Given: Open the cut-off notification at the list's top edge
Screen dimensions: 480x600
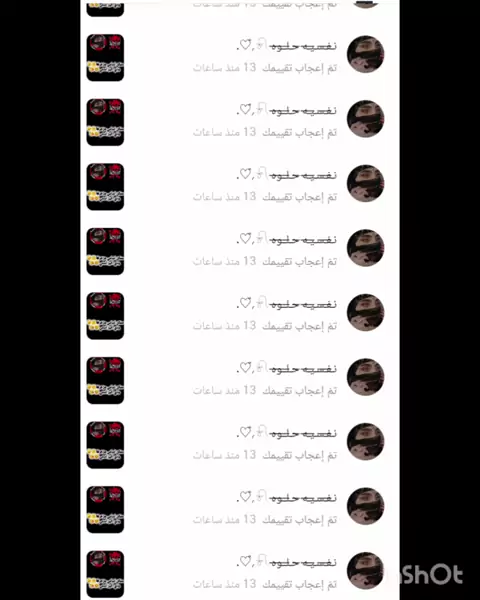Looking at the screenshot, I should point(240,10).
